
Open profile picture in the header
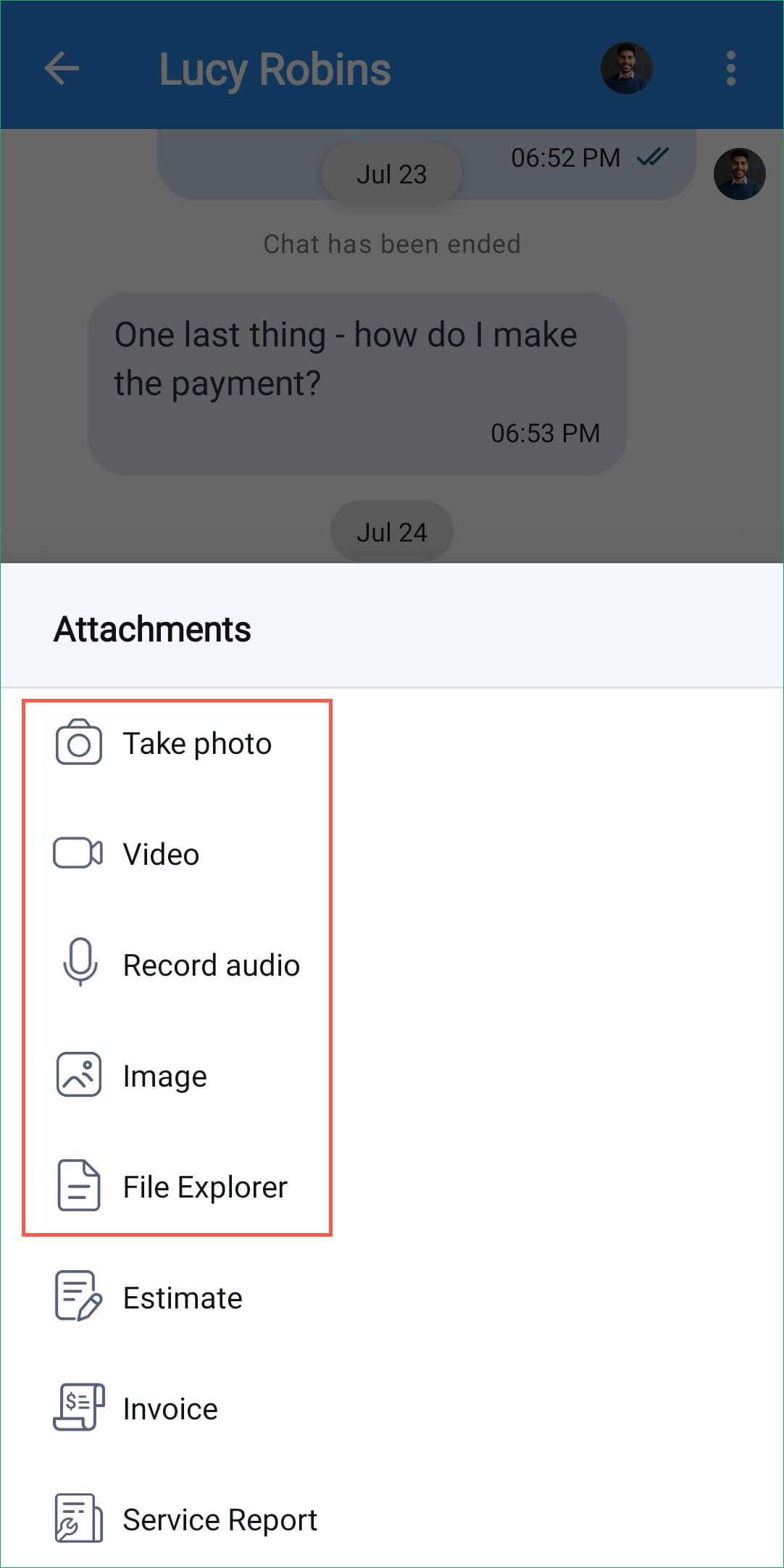(627, 68)
